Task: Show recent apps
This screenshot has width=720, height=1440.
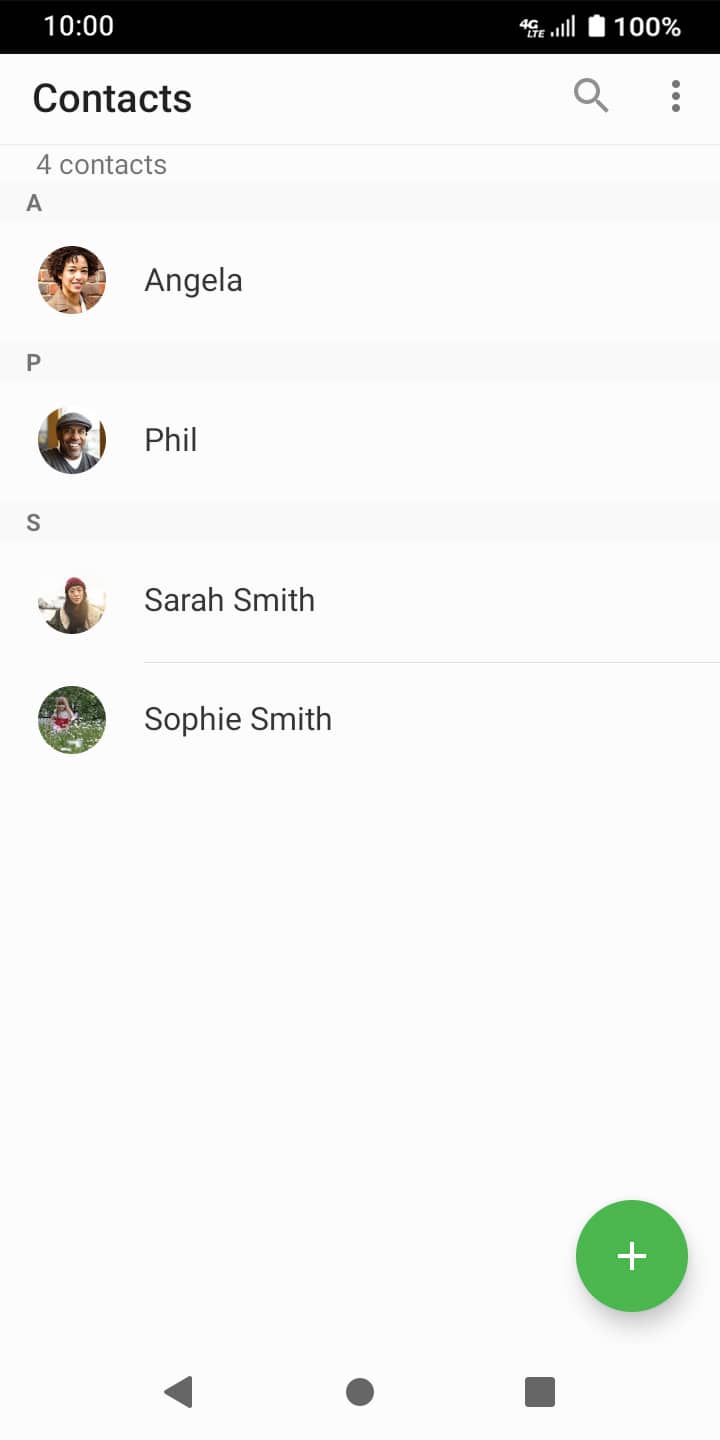Action: pyautogui.click(x=540, y=1392)
